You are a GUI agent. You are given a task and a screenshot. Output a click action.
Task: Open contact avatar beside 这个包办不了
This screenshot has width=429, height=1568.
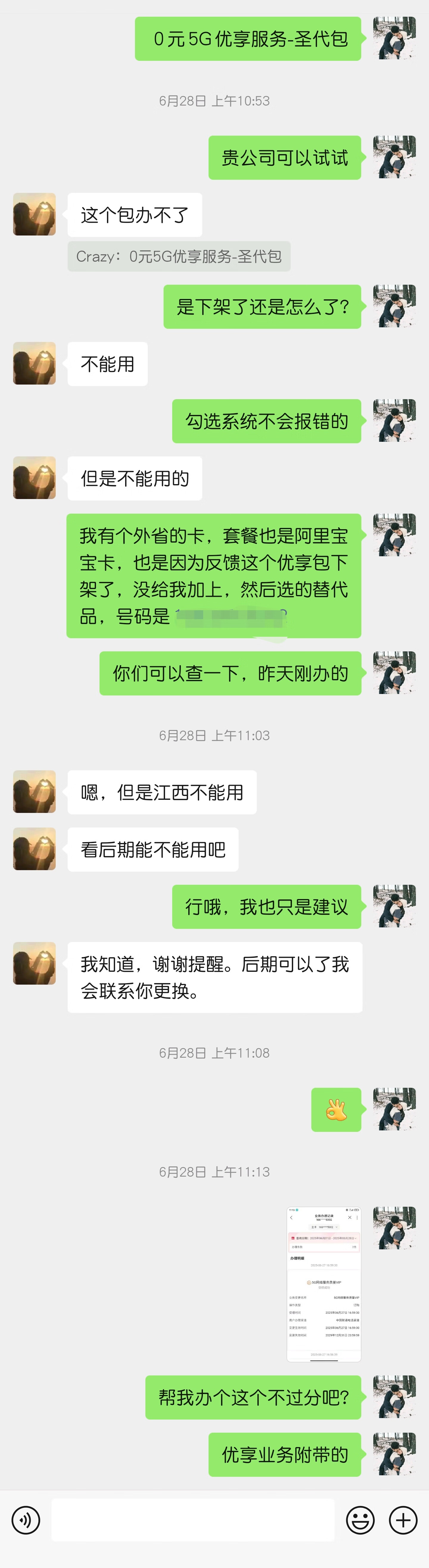pos(35,214)
